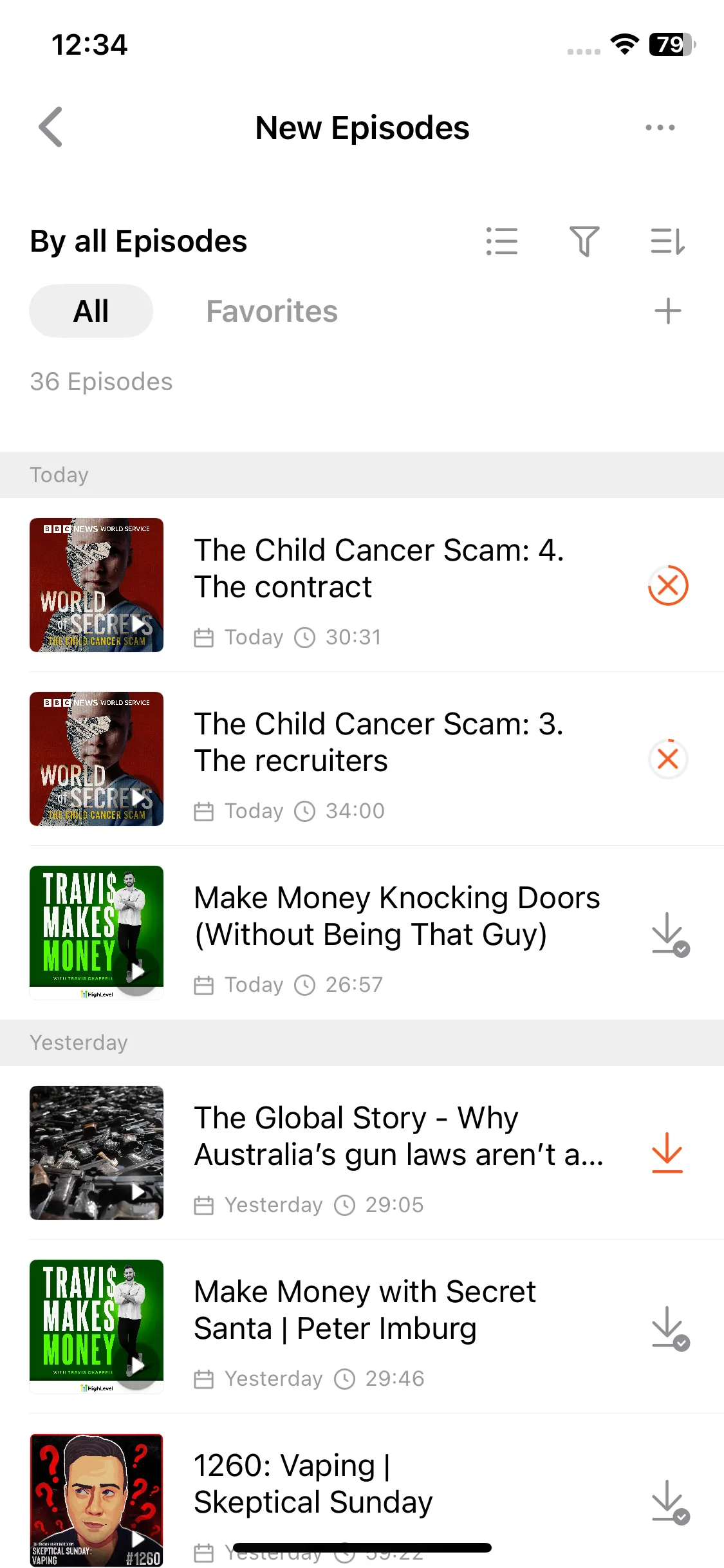Play The Child Cancer Scam: 3 artwork
Screen dimensions: 724x1568
pyautogui.click(x=97, y=759)
